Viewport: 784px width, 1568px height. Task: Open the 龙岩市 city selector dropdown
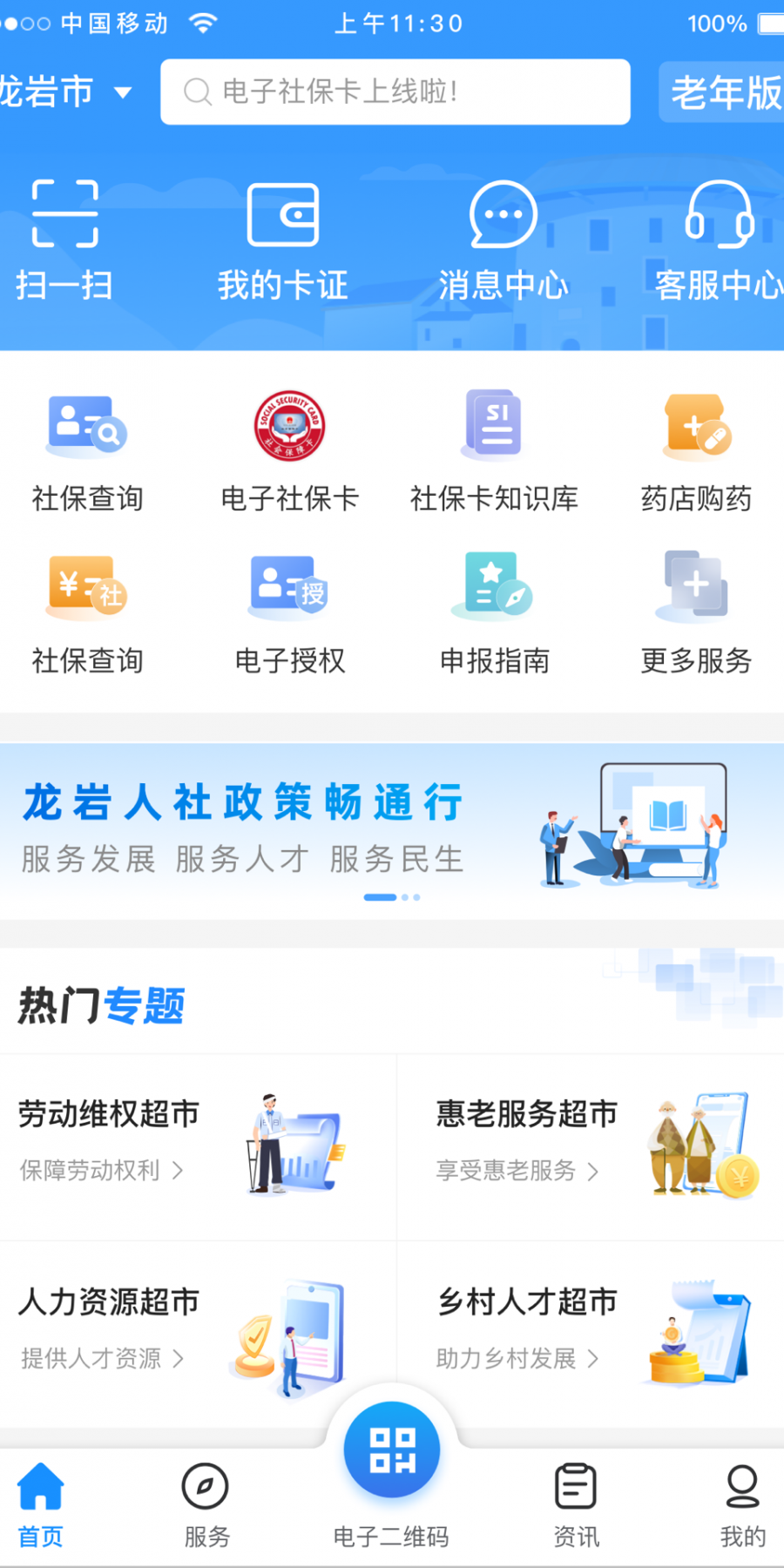tap(65, 91)
